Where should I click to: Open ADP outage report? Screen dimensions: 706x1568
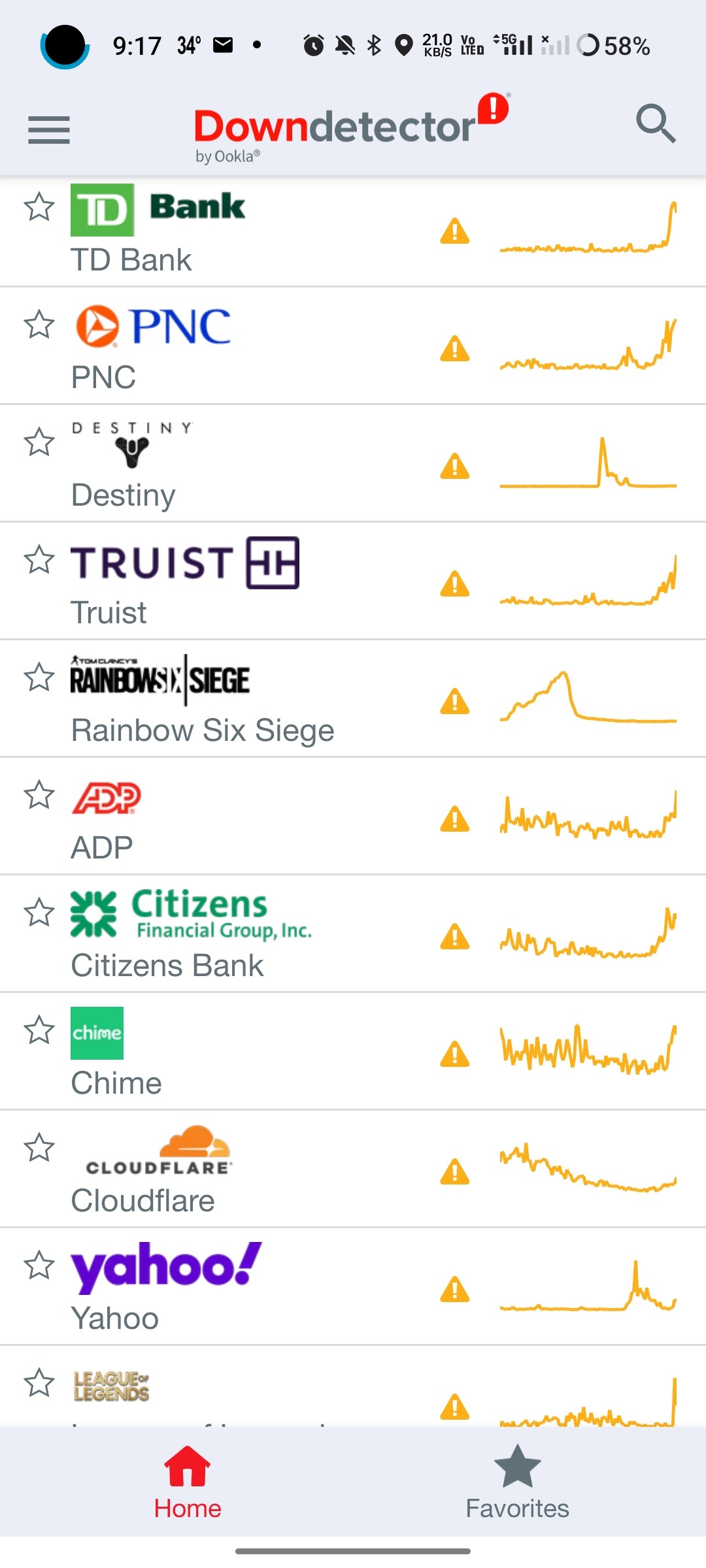coord(353,816)
